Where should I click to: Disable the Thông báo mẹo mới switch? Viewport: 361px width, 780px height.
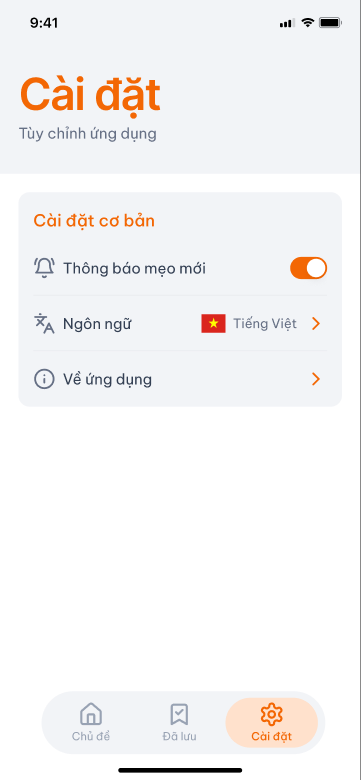(308, 268)
